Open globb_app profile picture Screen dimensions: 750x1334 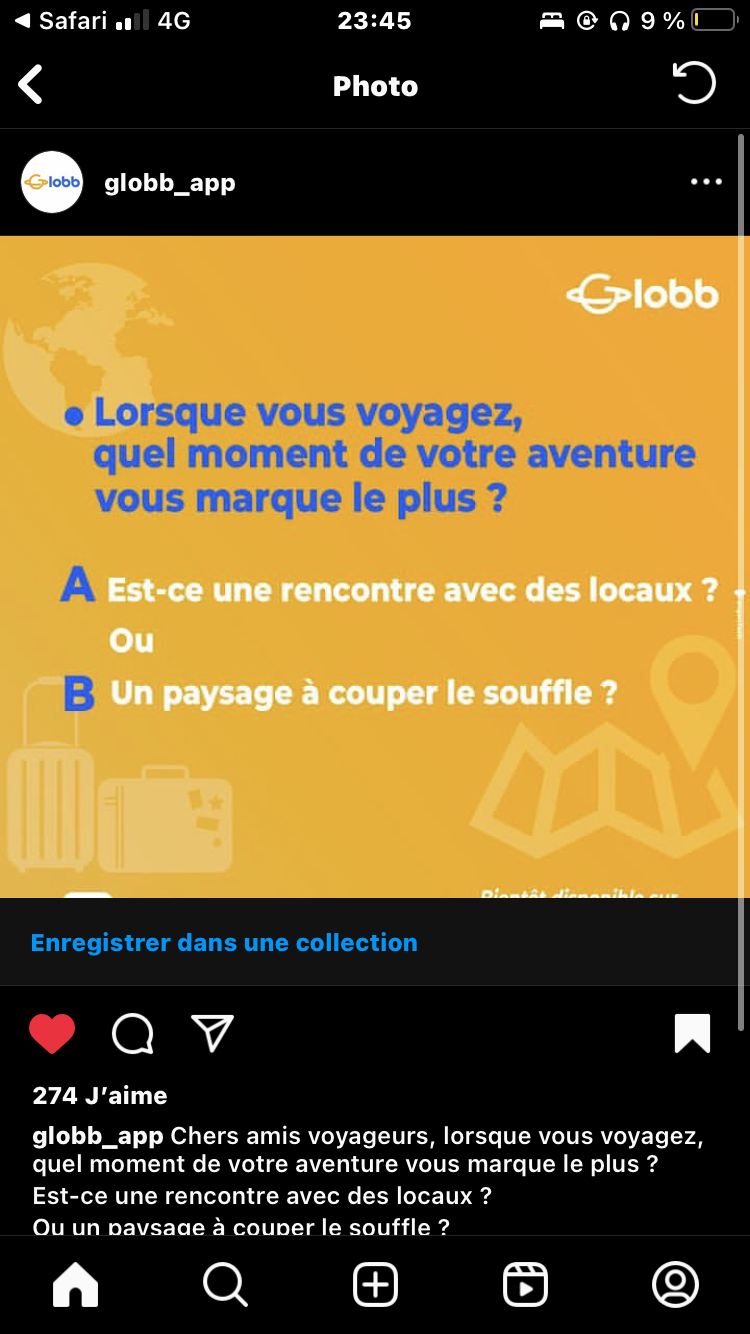click(52, 182)
